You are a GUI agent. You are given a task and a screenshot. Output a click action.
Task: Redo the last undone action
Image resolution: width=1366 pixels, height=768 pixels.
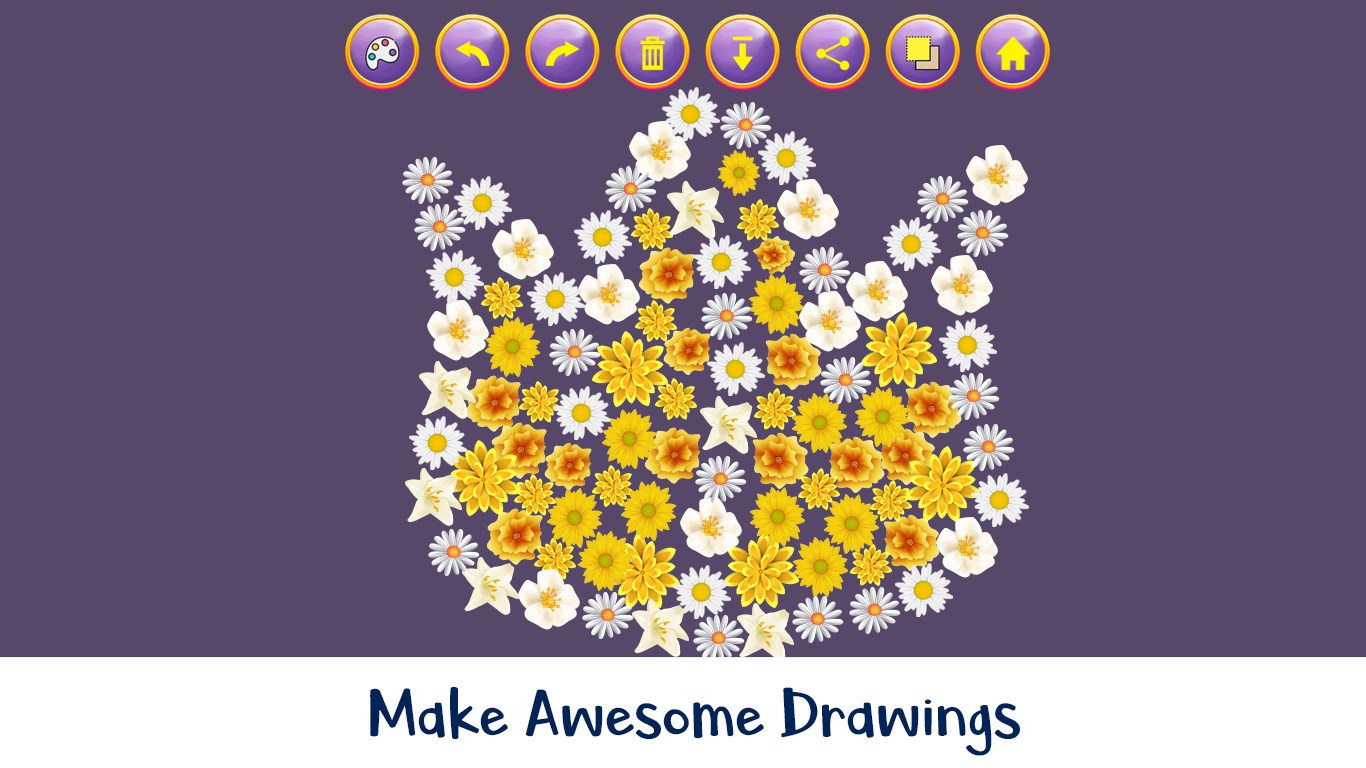[562, 52]
